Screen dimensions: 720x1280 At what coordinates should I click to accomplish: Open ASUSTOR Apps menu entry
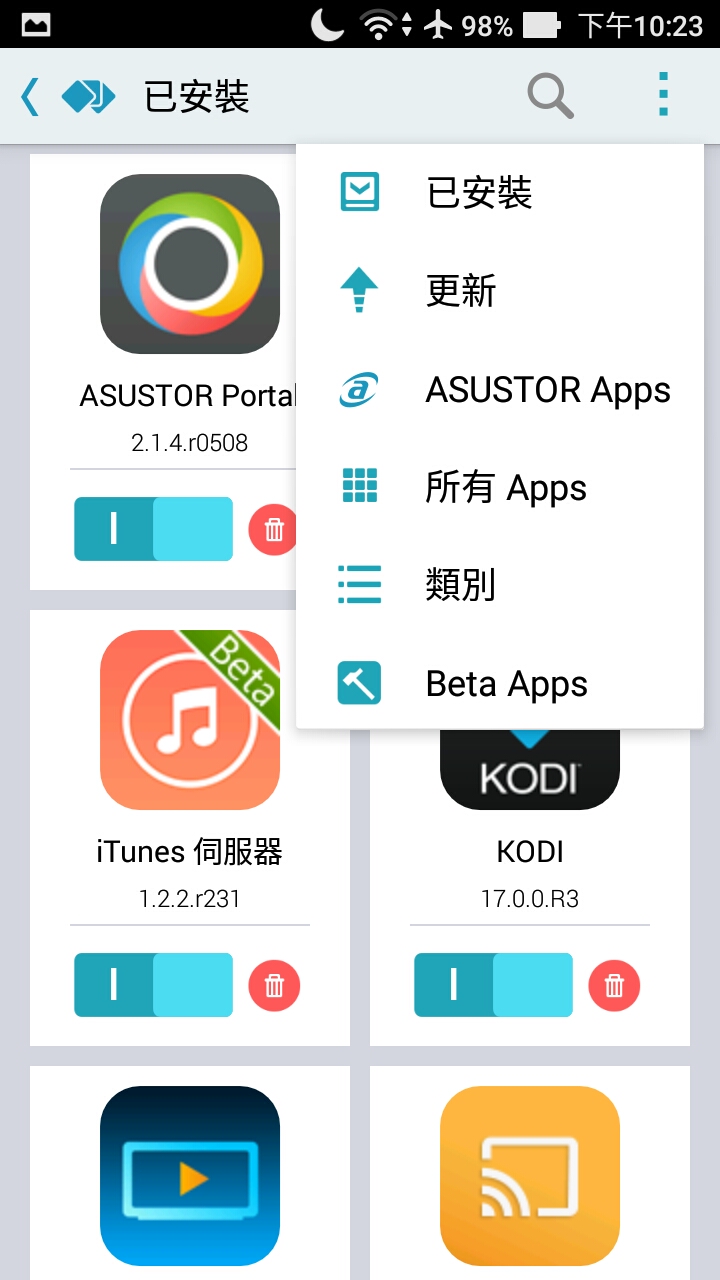[x=500, y=389]
